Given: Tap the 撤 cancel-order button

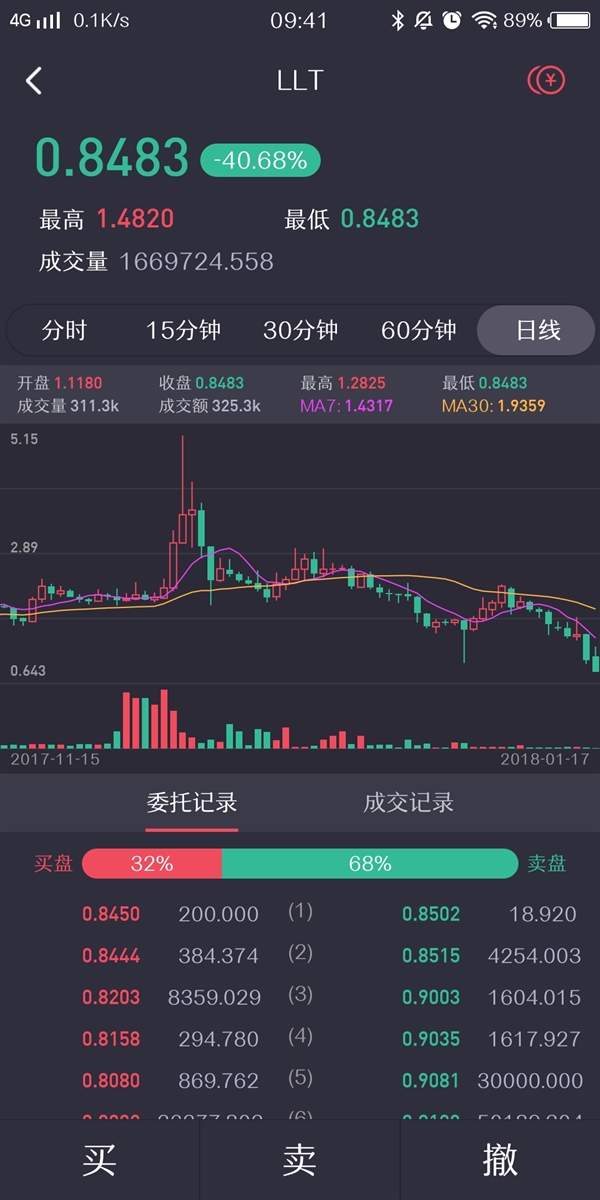Looking at the screenshot, I should pyautogui.click(x=500, y=1160).
